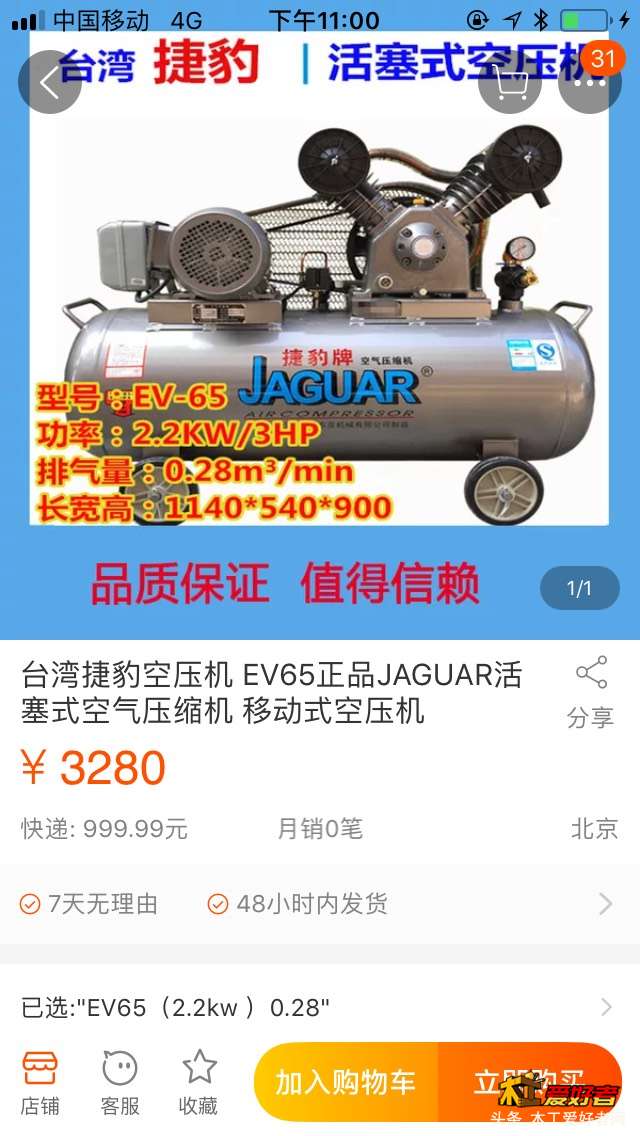Tap 立即购买 to buy now

point(530,1083)
